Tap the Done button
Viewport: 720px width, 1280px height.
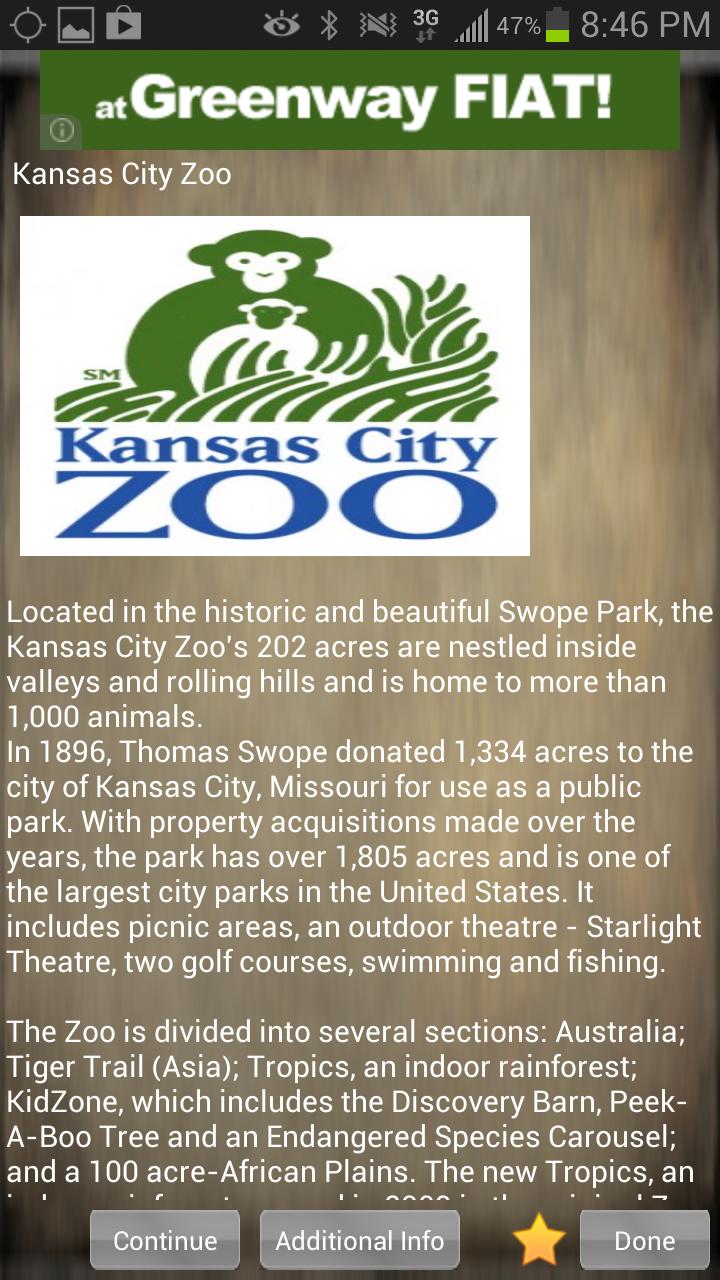(644, 1240)
